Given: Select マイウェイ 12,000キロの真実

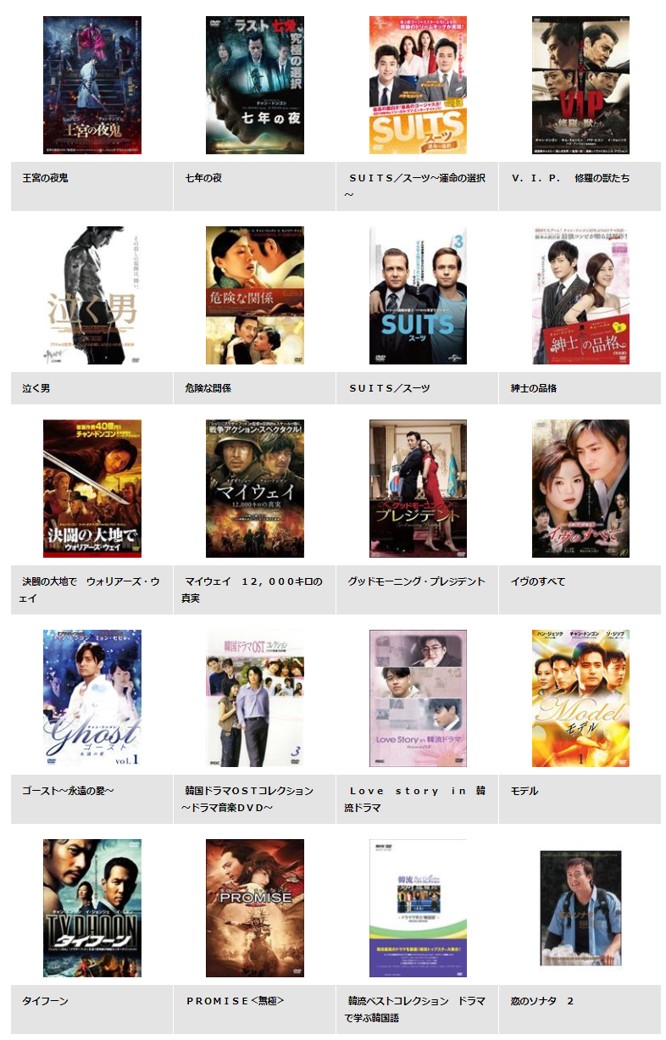Looking at the screenshot, I should pyautogui.click(x=255, y=488).
